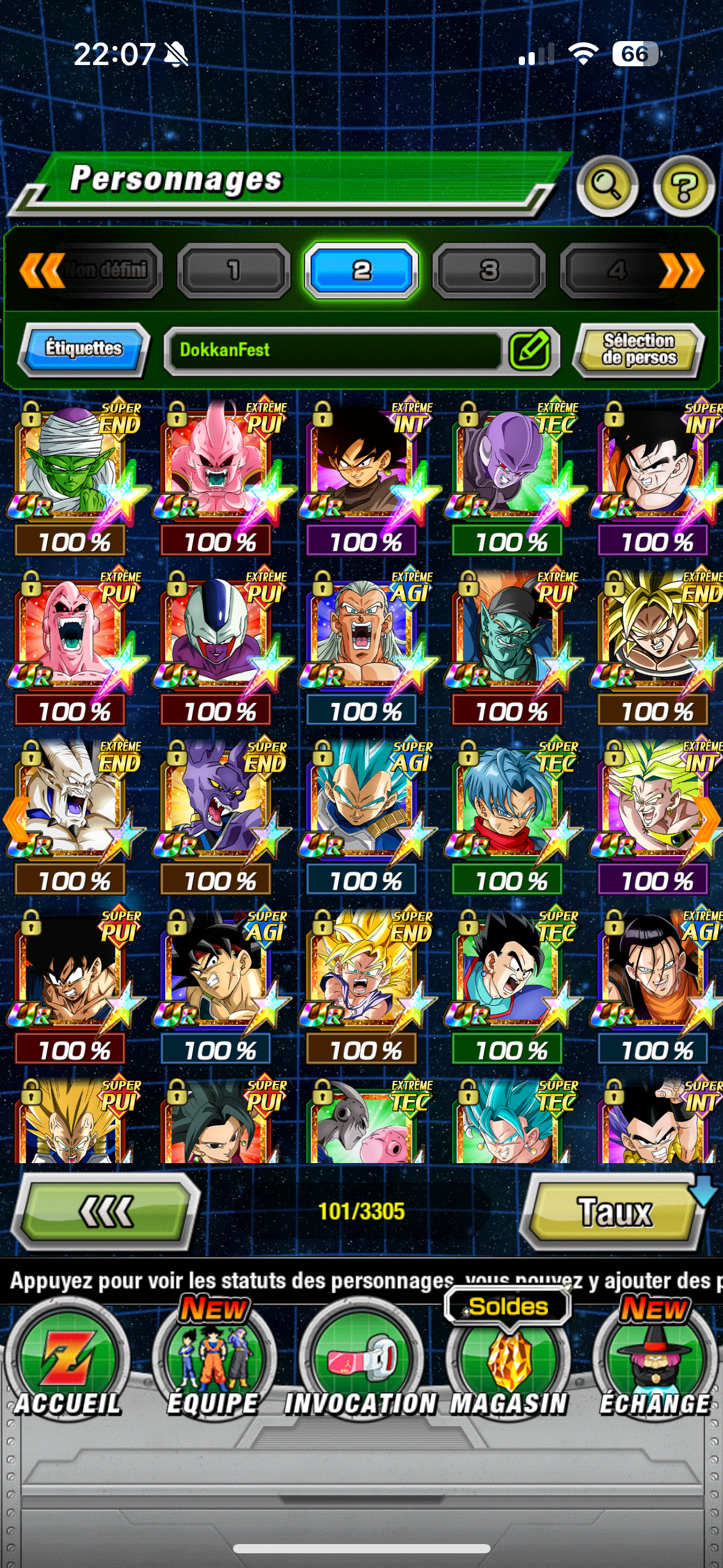
Task: Open the help question mark
Action: 683,186
